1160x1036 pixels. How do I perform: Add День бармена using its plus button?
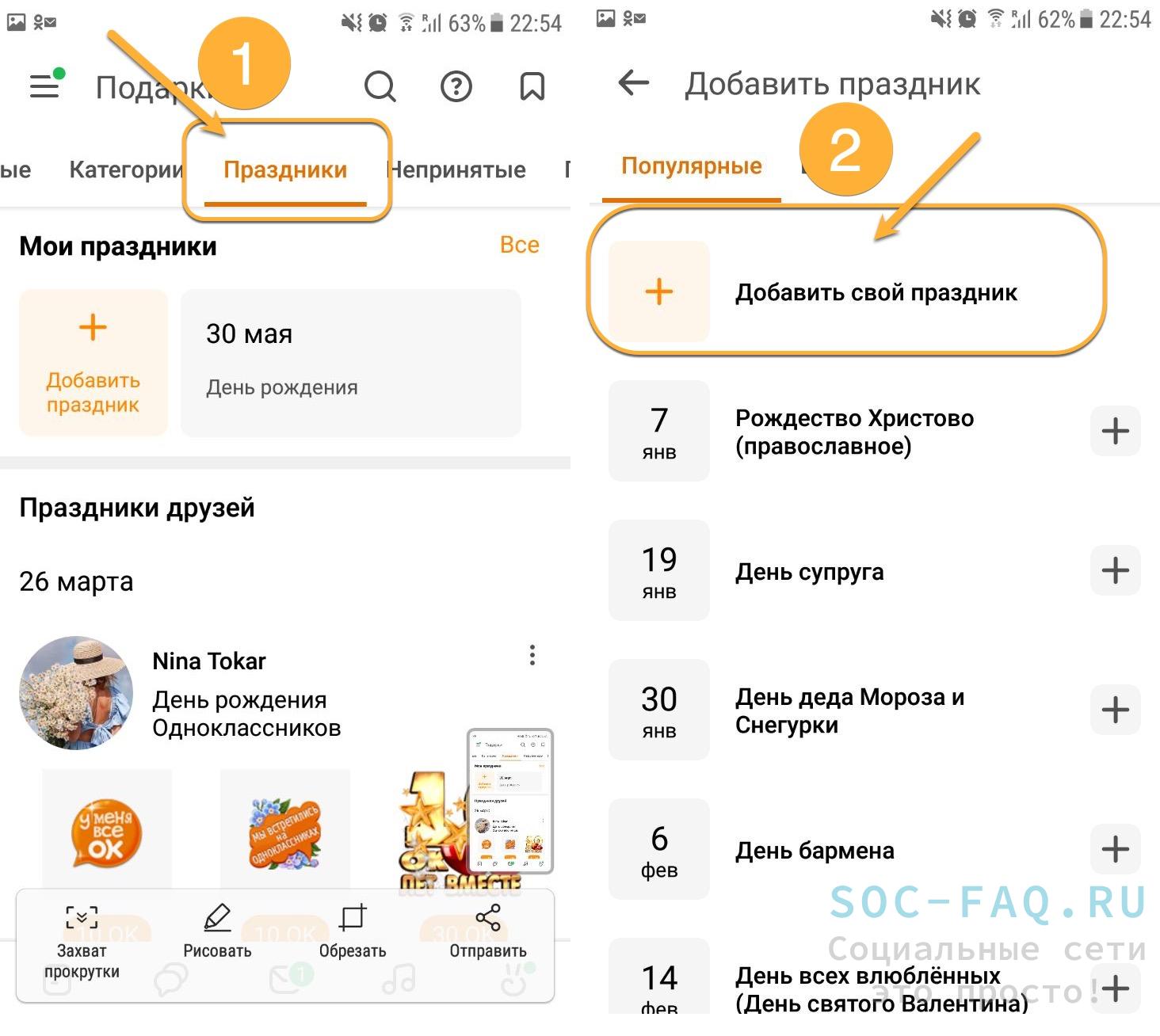pos(1115,849)
